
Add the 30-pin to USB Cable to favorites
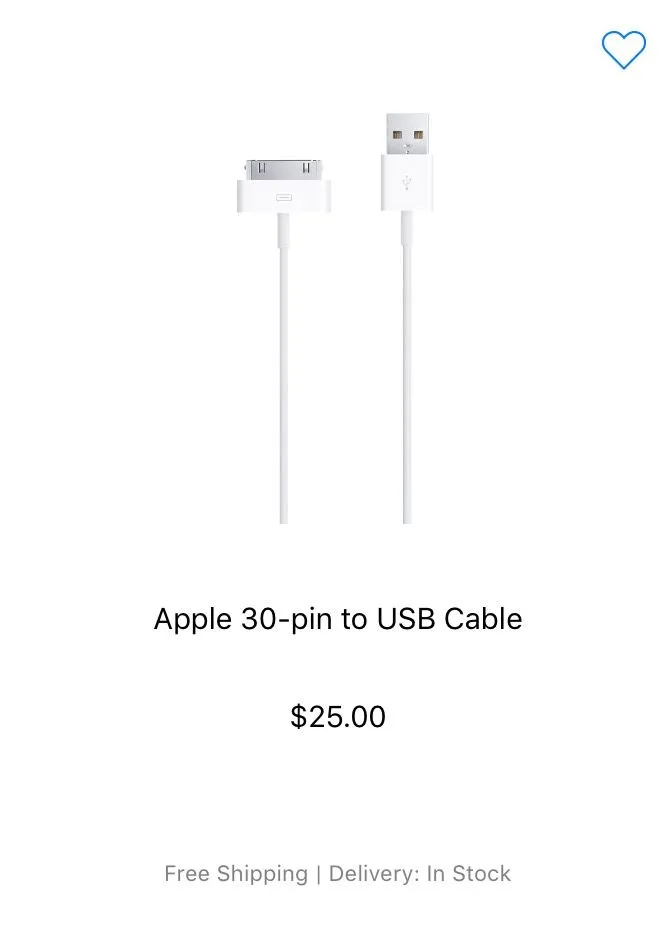point(623,50)
